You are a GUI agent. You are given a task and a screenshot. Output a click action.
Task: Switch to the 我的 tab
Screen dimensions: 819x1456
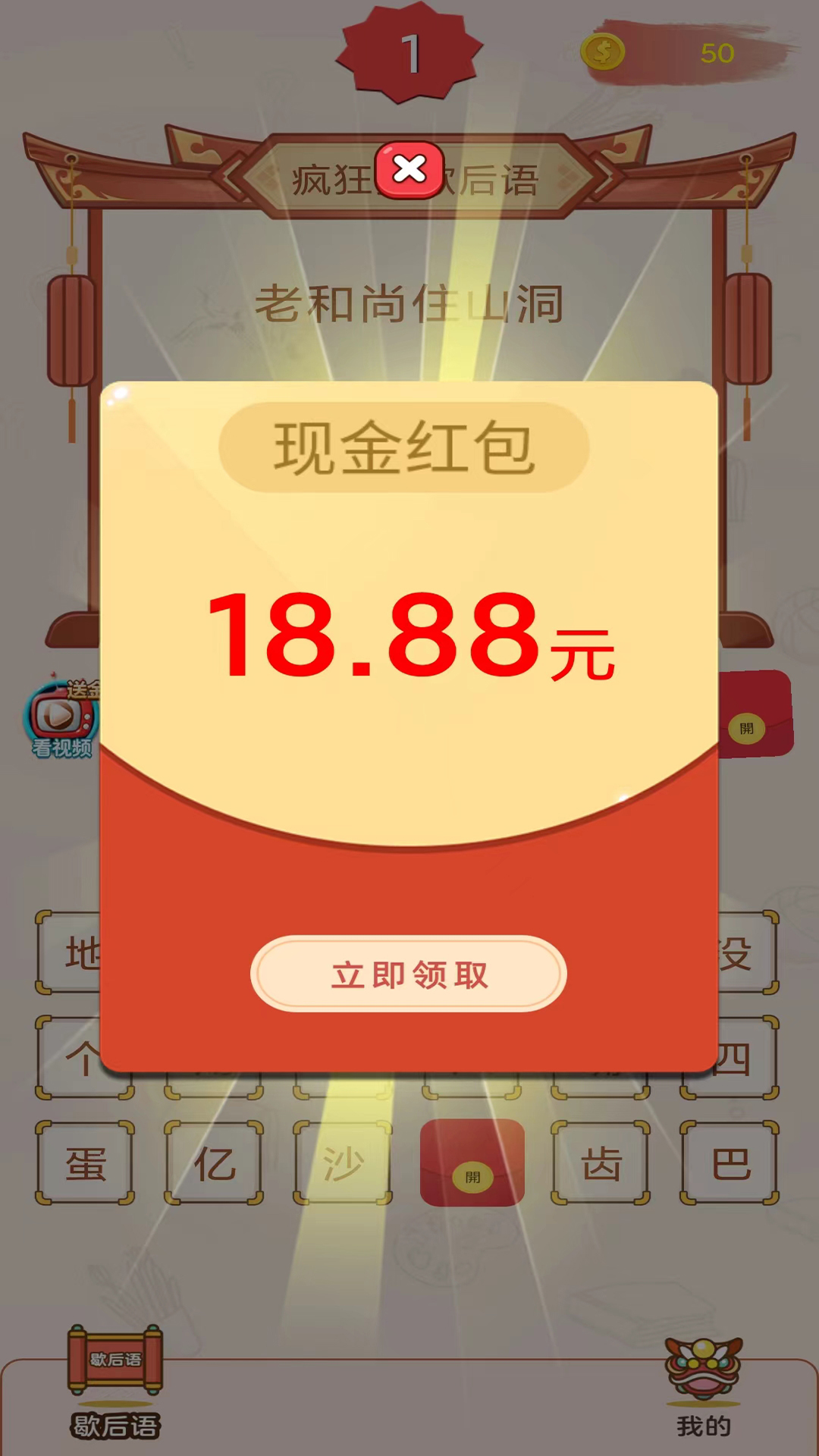tap(704, 1388)
